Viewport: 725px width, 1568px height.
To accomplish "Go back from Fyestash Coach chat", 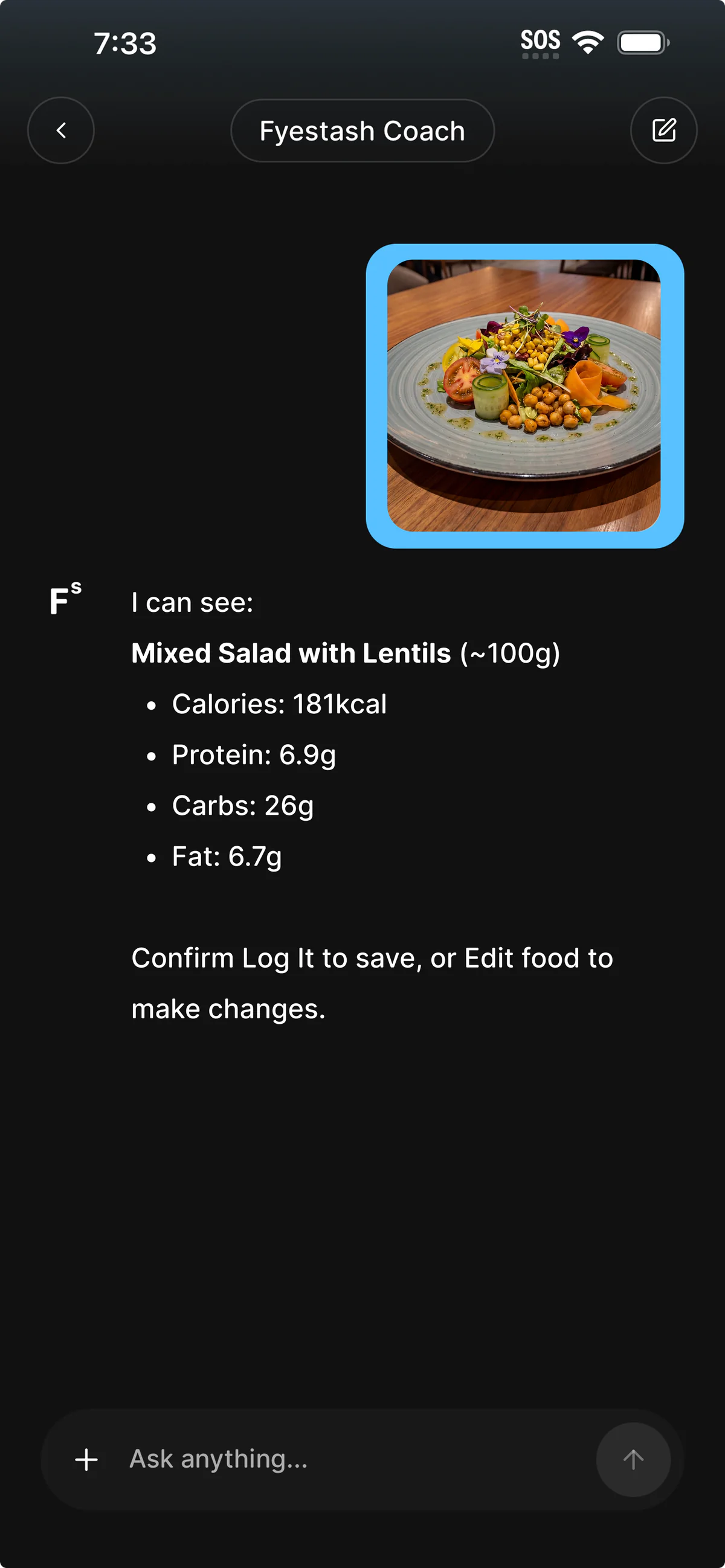I will [x=61, y=130].
